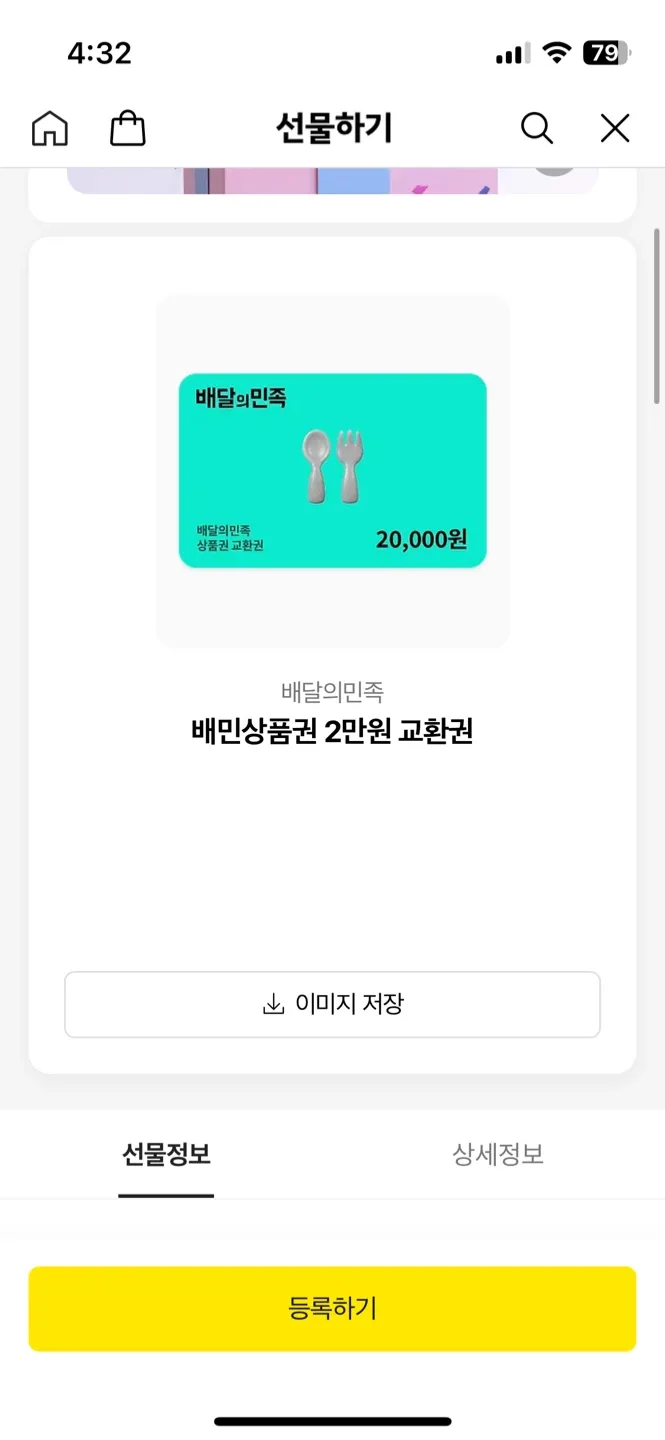Open the shopping bag icon
This screenshot has height=1440, width=665.
[127, 128]
